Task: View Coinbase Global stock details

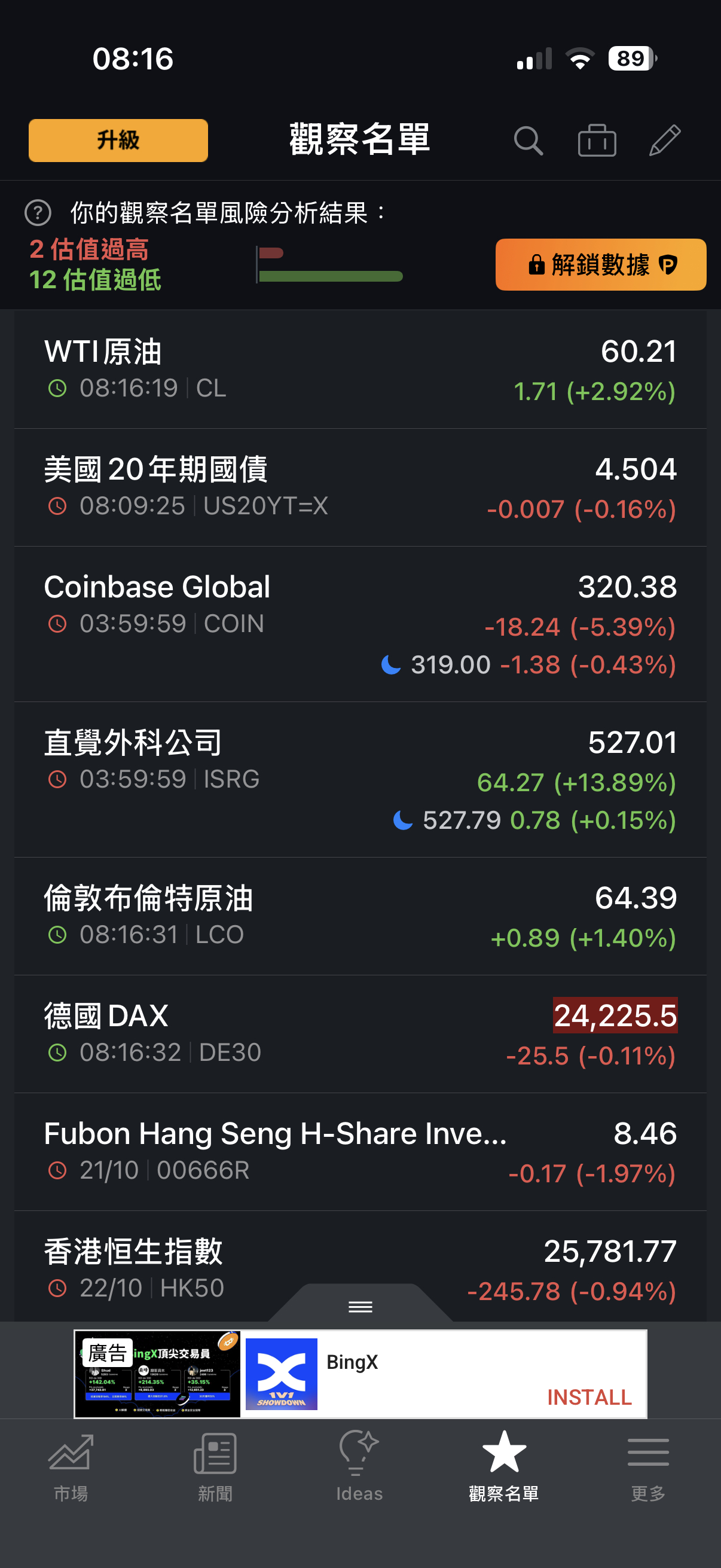Action: (x=360, y=624)
